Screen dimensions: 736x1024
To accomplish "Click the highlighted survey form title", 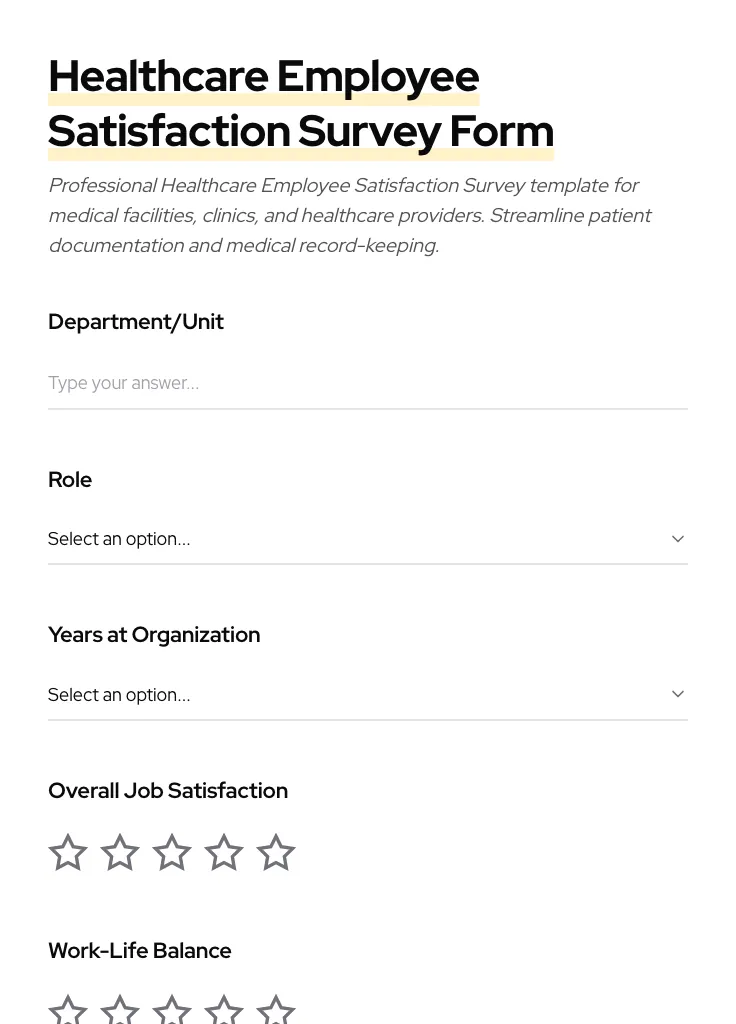I will click(x=300, y=103).
